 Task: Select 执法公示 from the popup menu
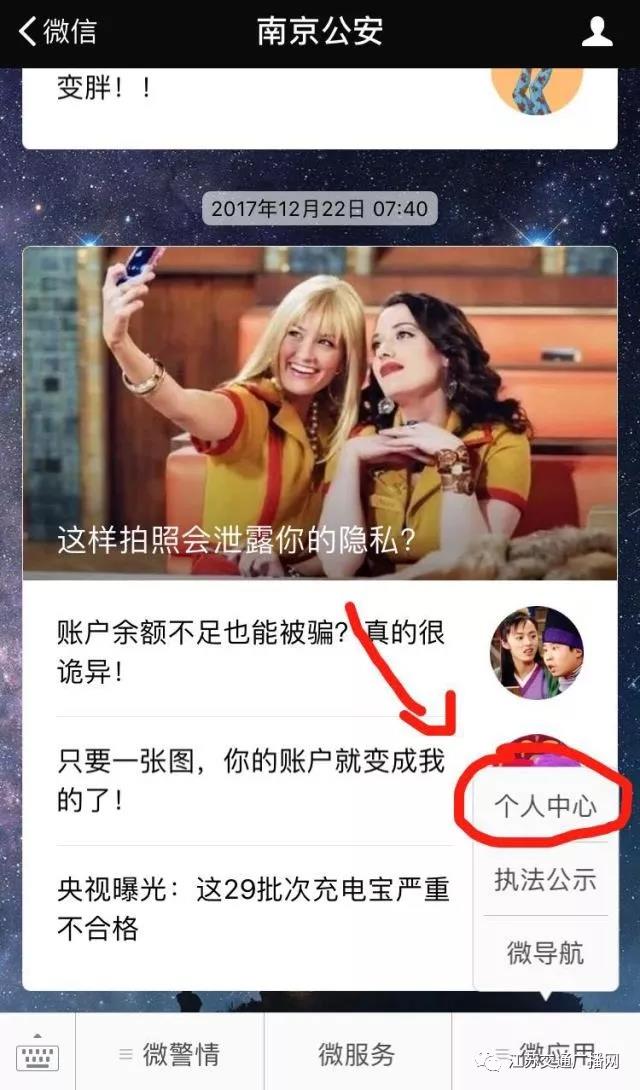pyautogui.click(x=545, y=879)
